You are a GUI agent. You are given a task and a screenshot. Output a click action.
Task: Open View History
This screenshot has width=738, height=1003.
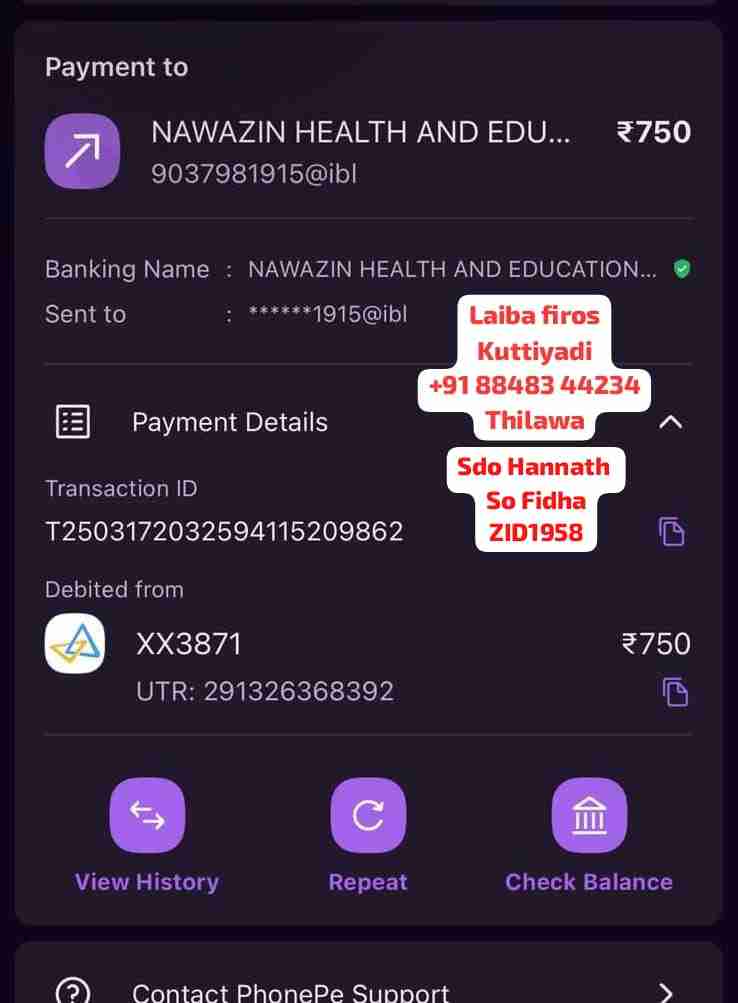tap(147, 816)
